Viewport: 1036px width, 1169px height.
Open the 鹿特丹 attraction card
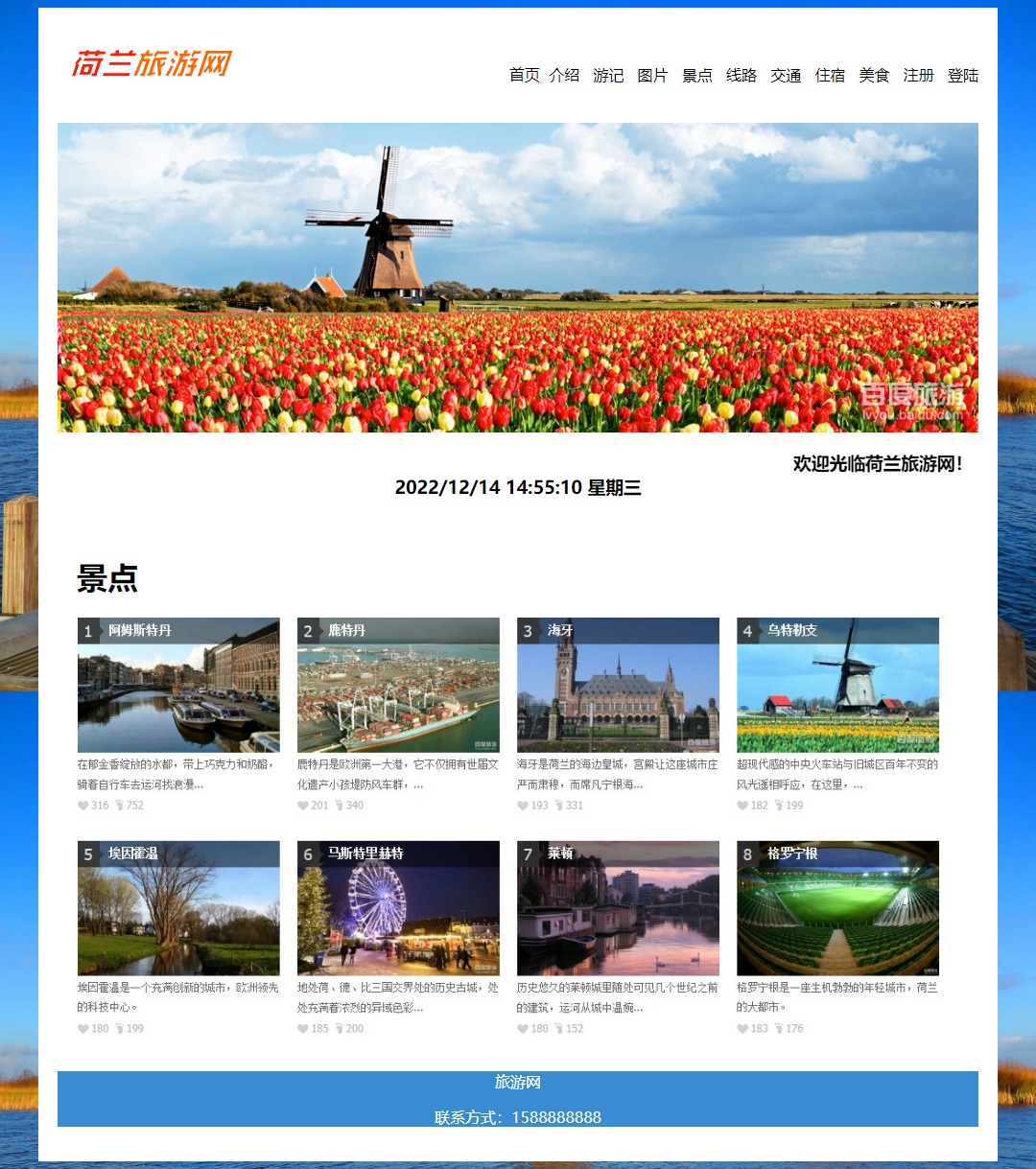(398, 685)
